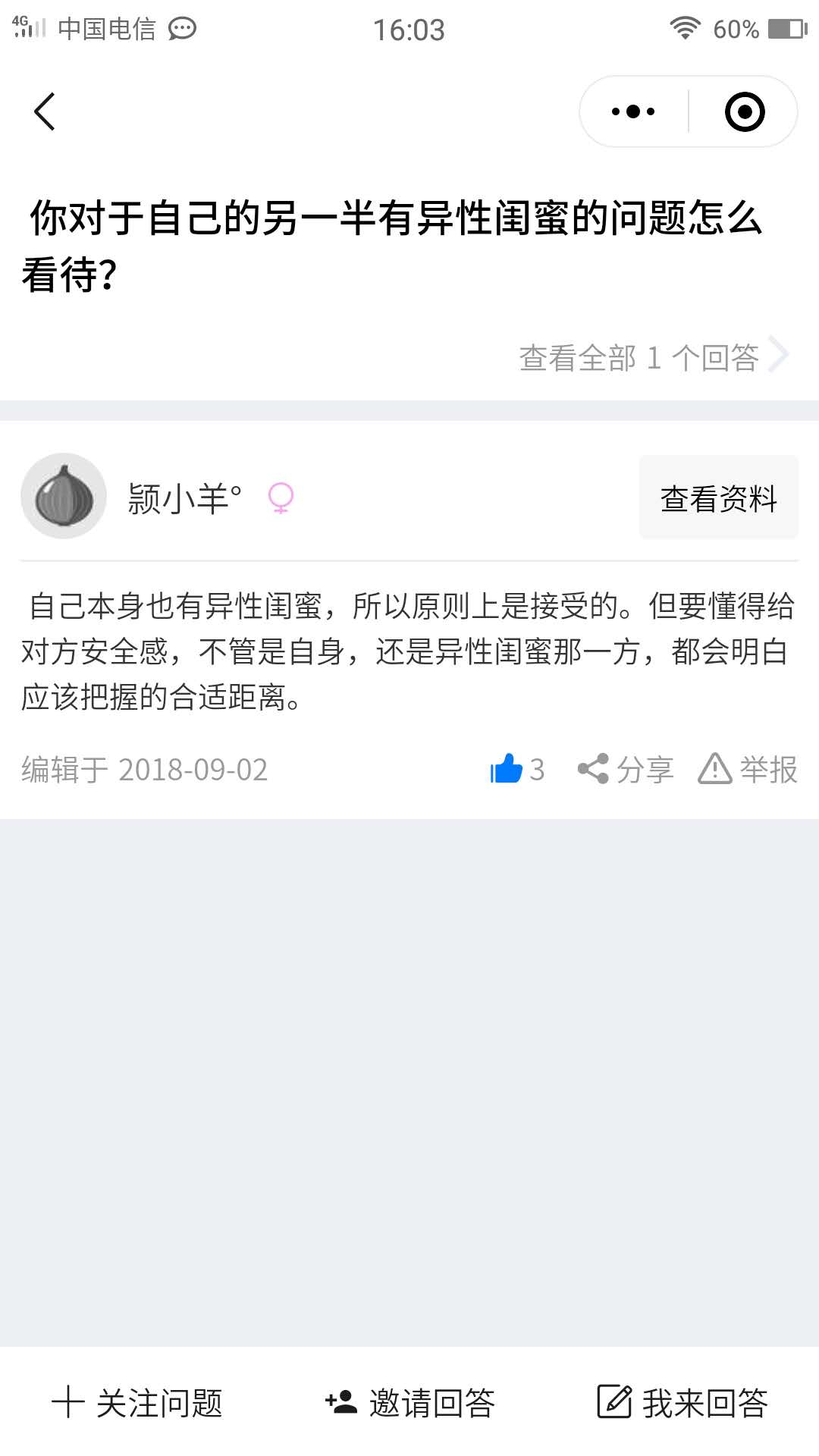Tap 邀请回答 to invite someone

pos(410,1402)
